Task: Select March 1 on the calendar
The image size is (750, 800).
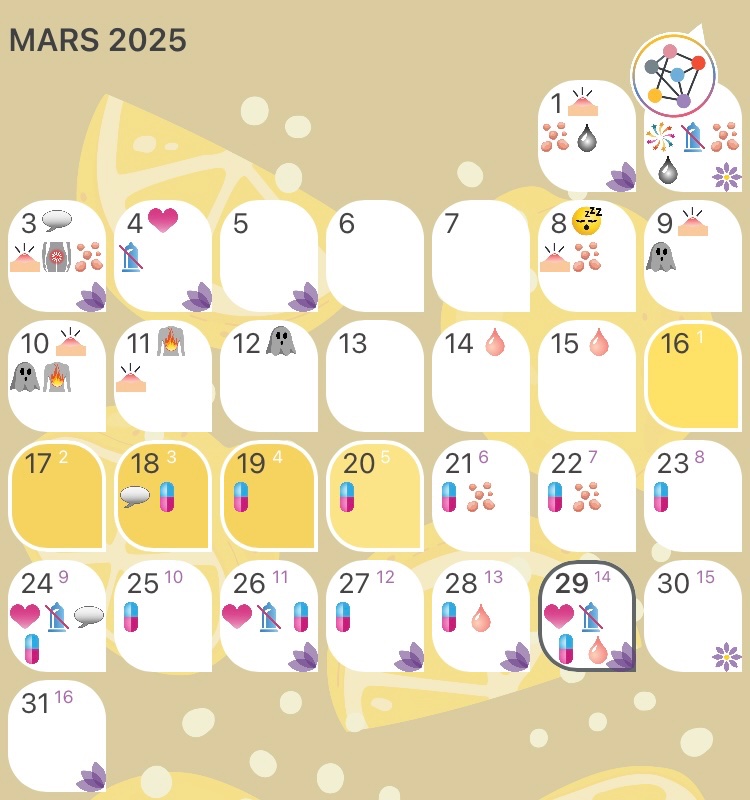Action: click(585, 135)
